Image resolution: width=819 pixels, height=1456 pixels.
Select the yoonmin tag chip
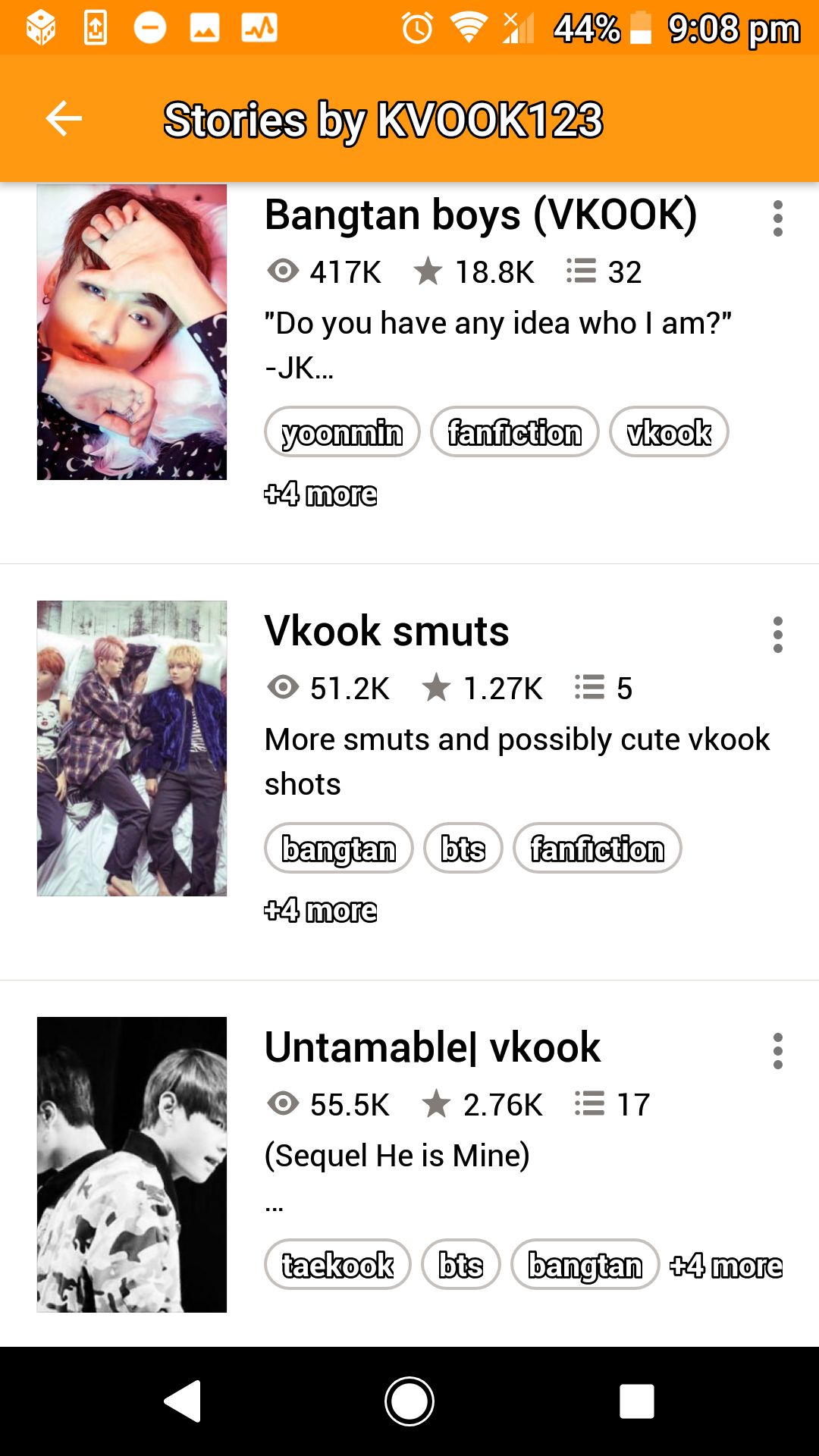342,432
